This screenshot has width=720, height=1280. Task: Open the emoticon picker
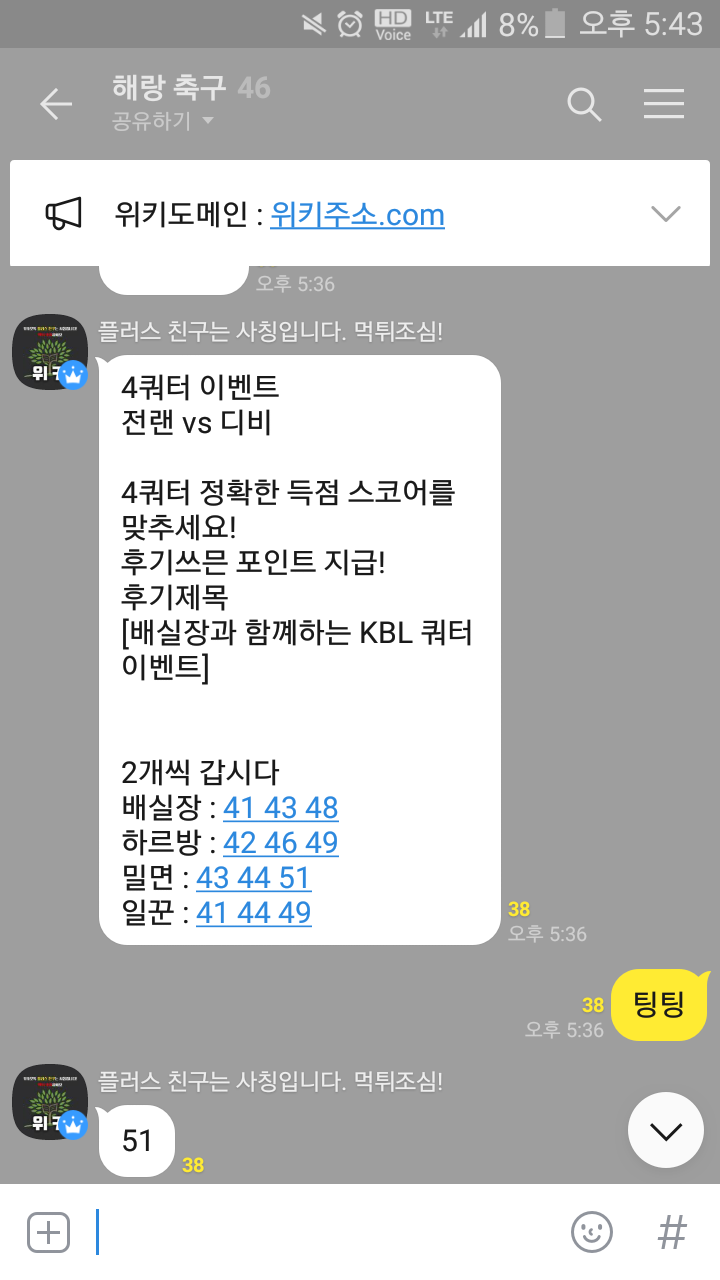point(591,1232)
